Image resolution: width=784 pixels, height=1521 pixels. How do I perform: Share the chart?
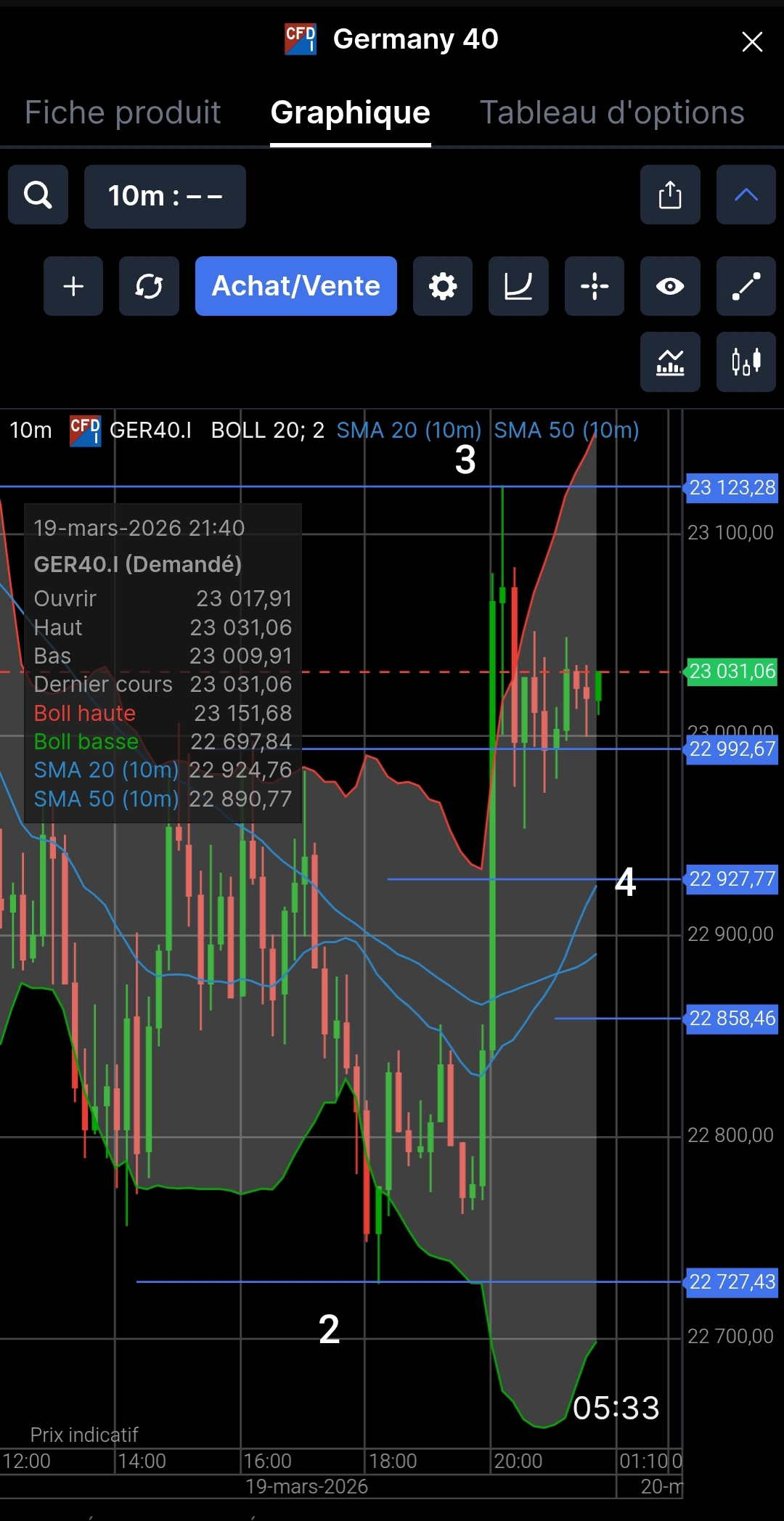pos(670,195)
